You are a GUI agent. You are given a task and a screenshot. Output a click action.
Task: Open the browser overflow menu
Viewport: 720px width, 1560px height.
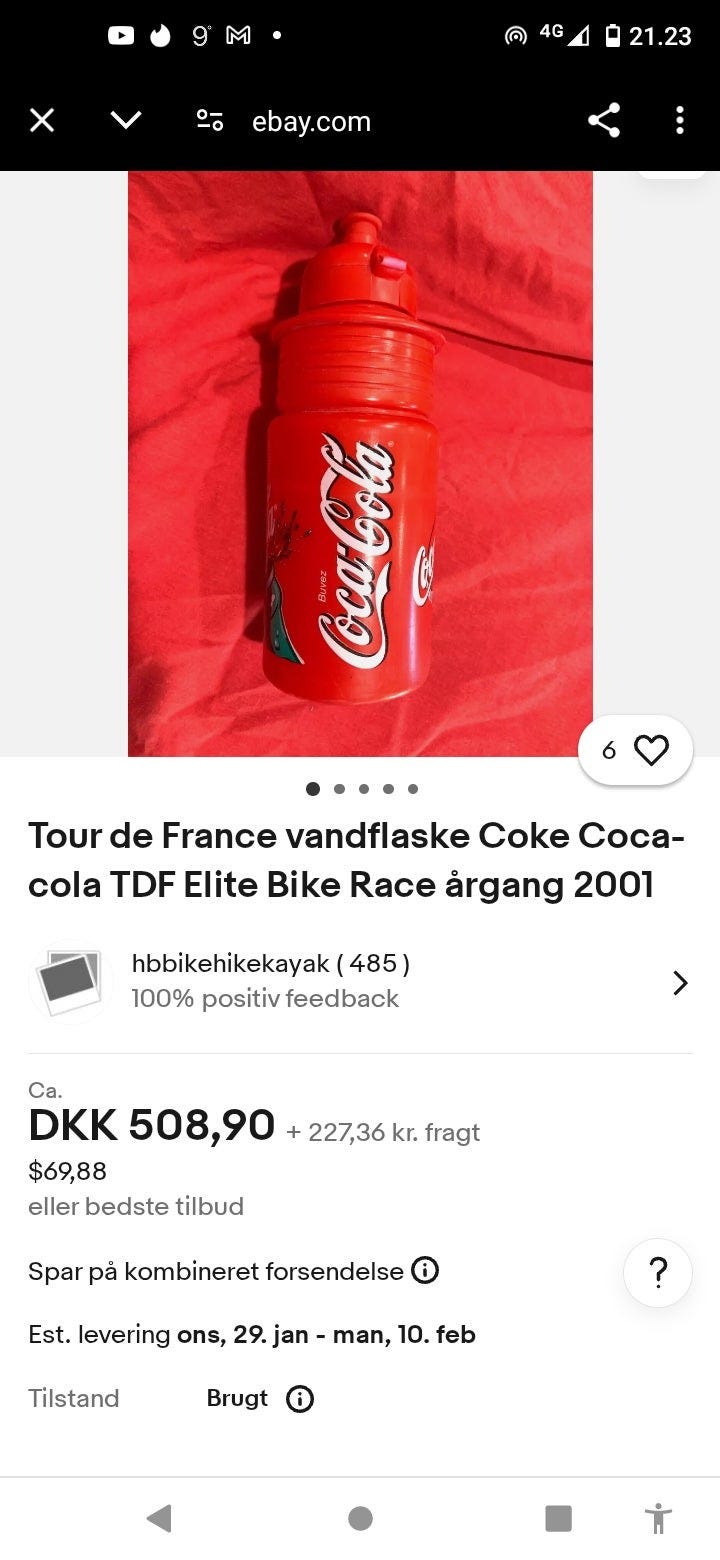681,120
